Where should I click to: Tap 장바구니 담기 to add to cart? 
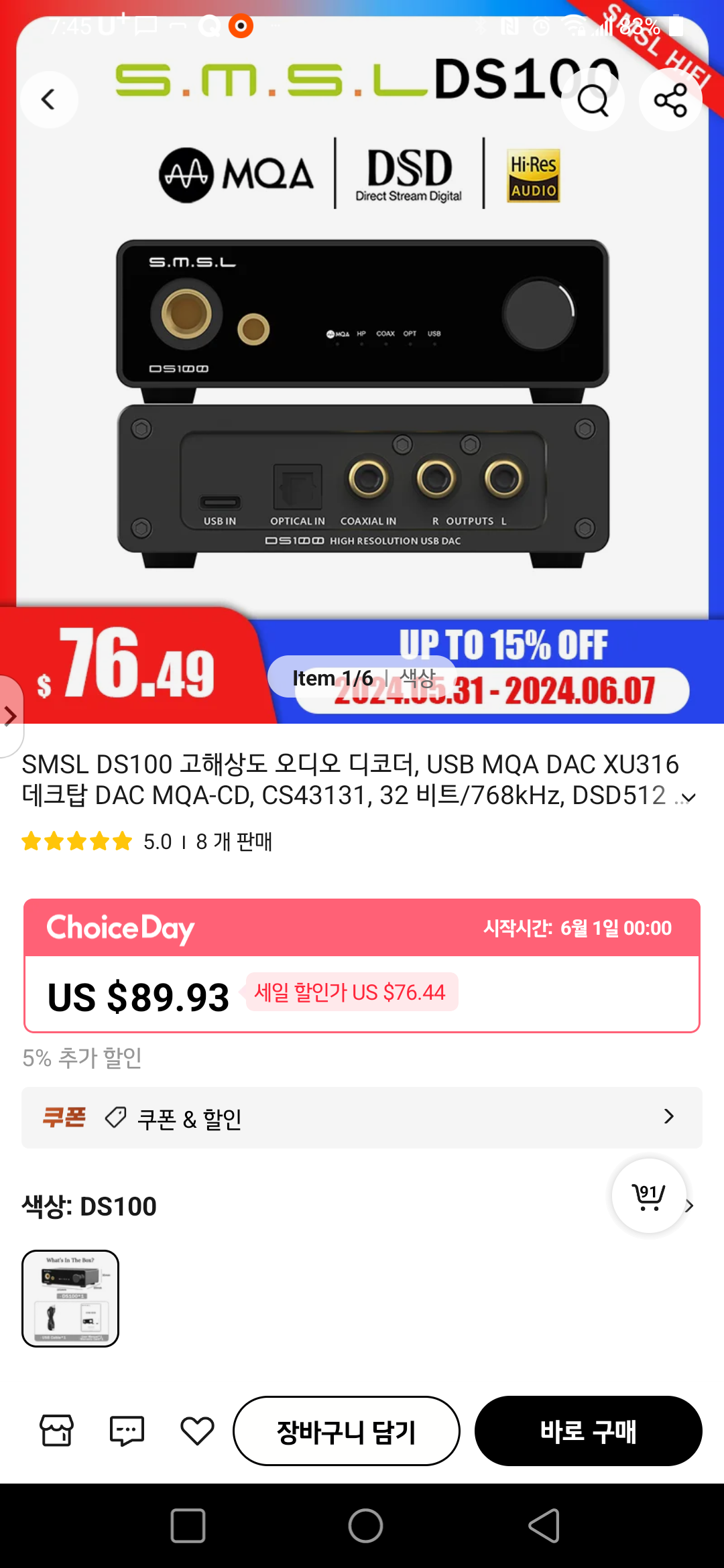347,1431
